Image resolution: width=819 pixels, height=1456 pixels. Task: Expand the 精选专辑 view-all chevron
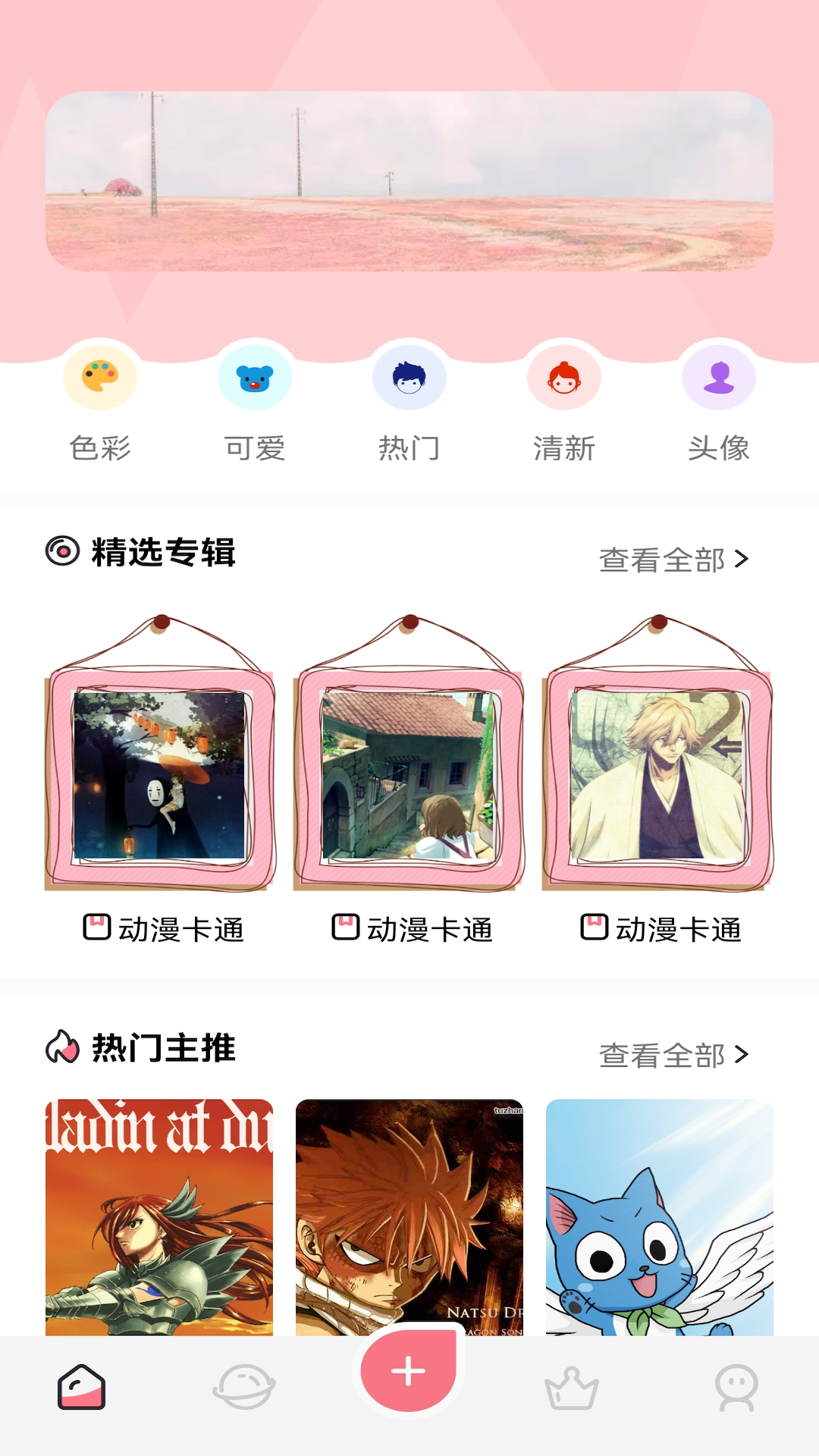click(x=742, y=559)
